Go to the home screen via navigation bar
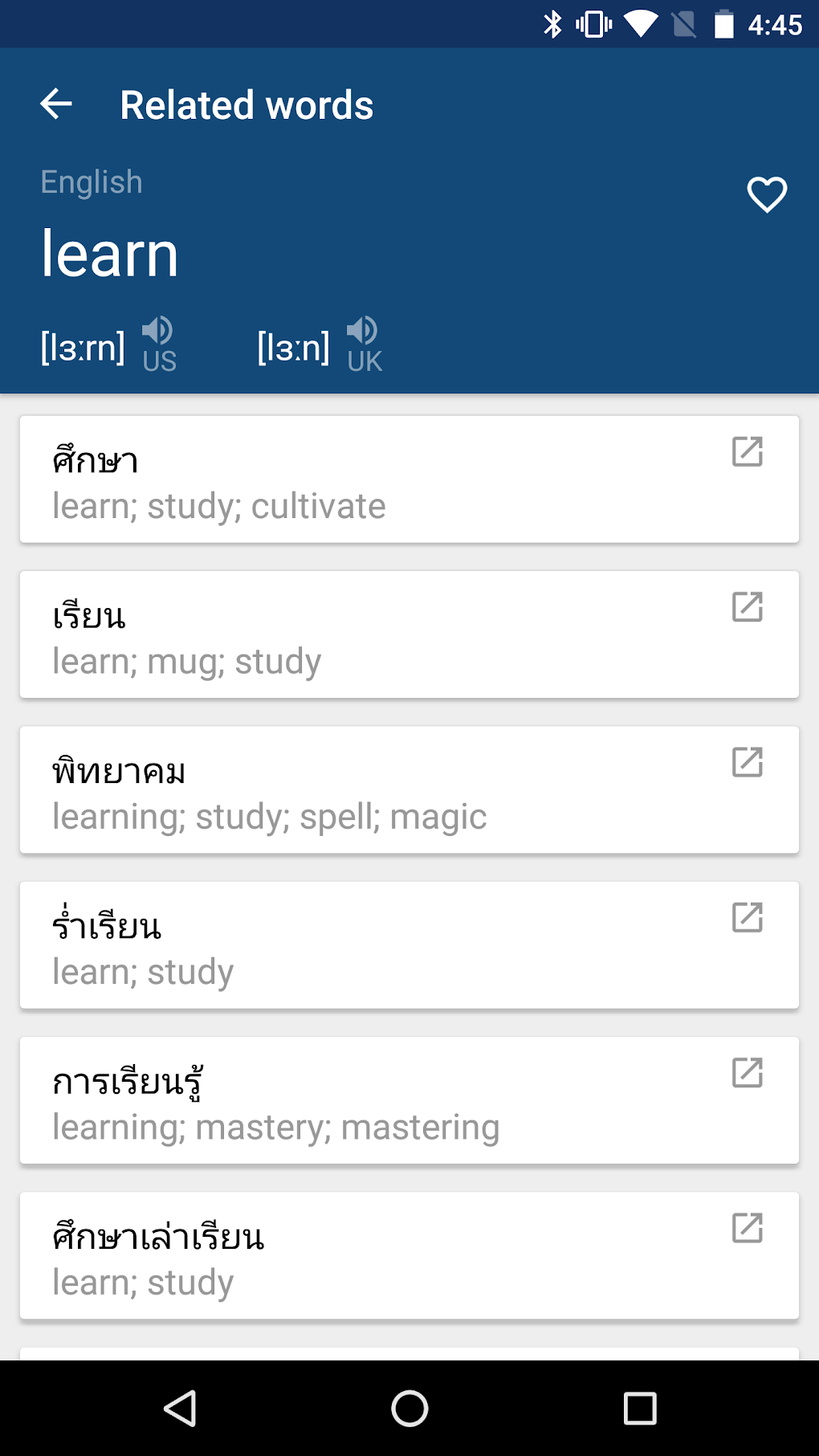Viewport: 819px width, 1456px height. [409, 1408]
